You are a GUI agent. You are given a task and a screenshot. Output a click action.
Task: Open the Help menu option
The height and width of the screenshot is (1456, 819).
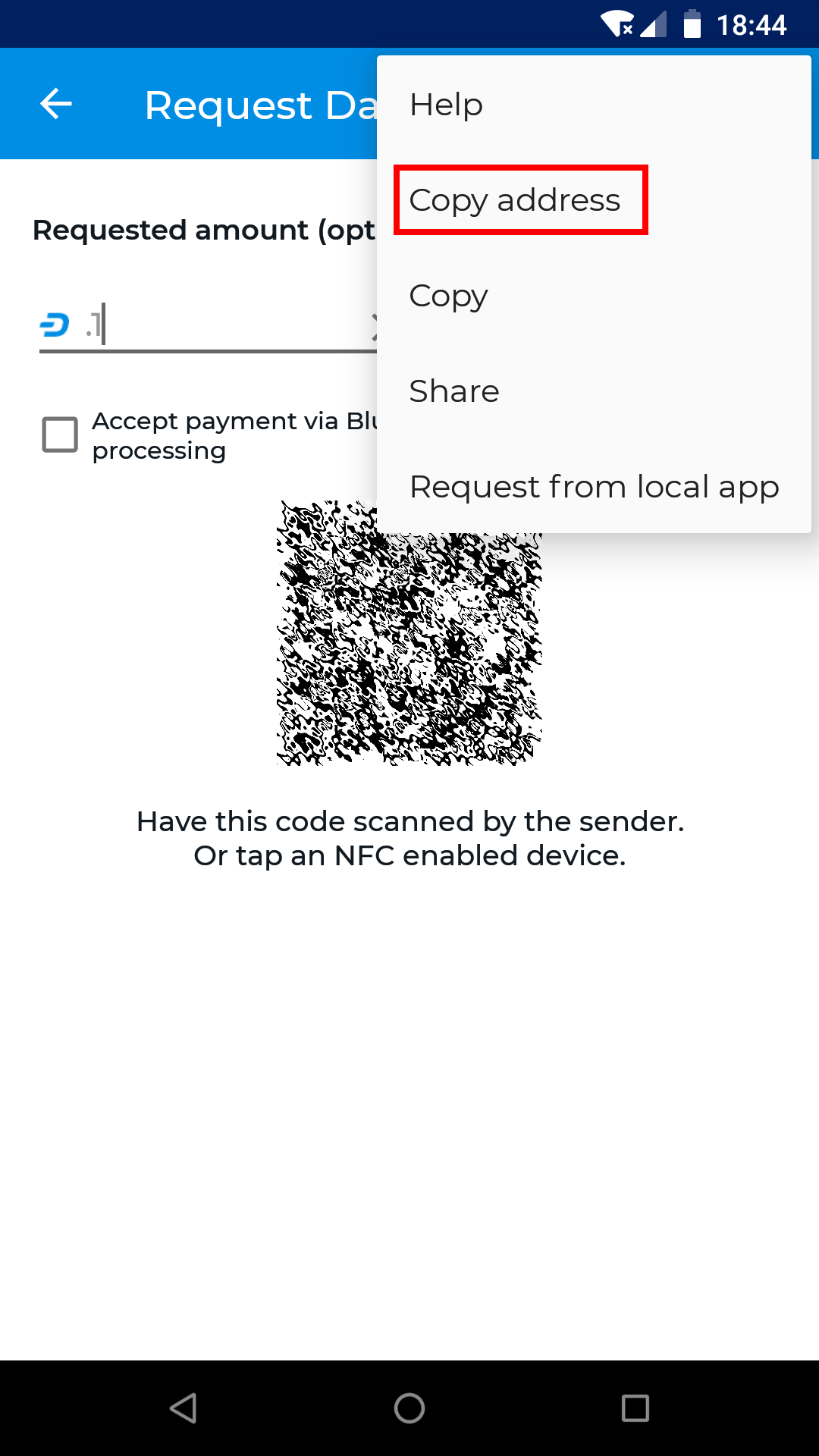pos(446,105)
